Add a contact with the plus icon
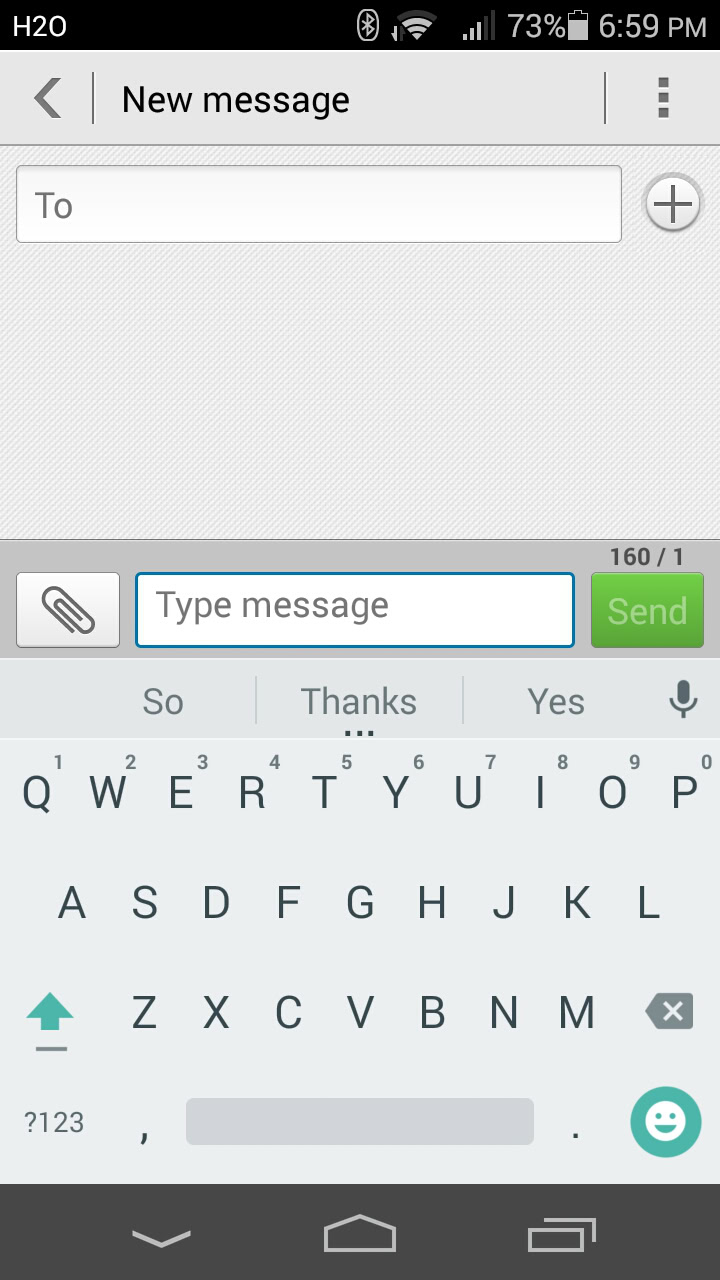720x1280 pixels. pos(672,205)
